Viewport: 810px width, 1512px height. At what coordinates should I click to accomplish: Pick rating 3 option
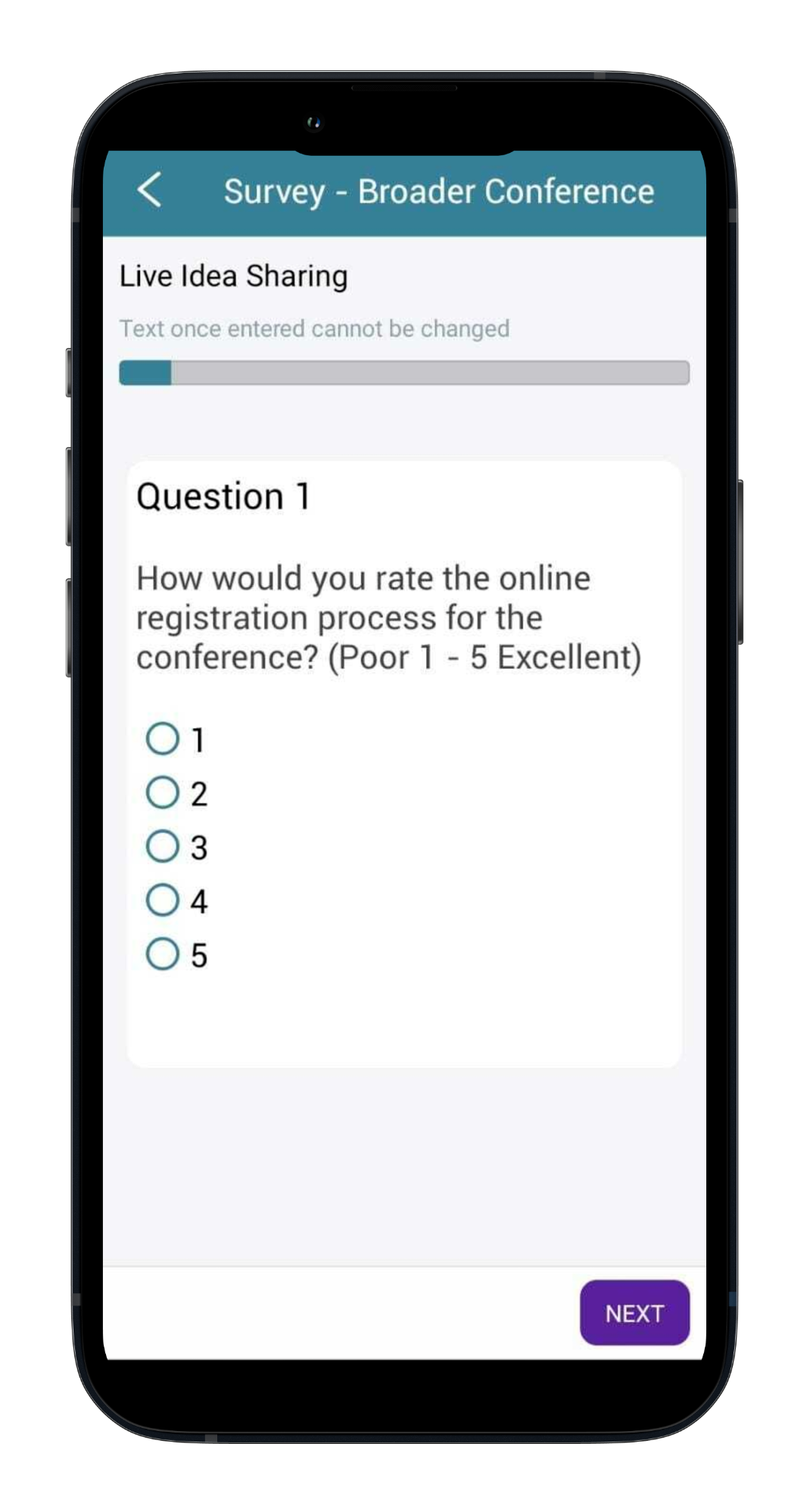coord(163,846)
